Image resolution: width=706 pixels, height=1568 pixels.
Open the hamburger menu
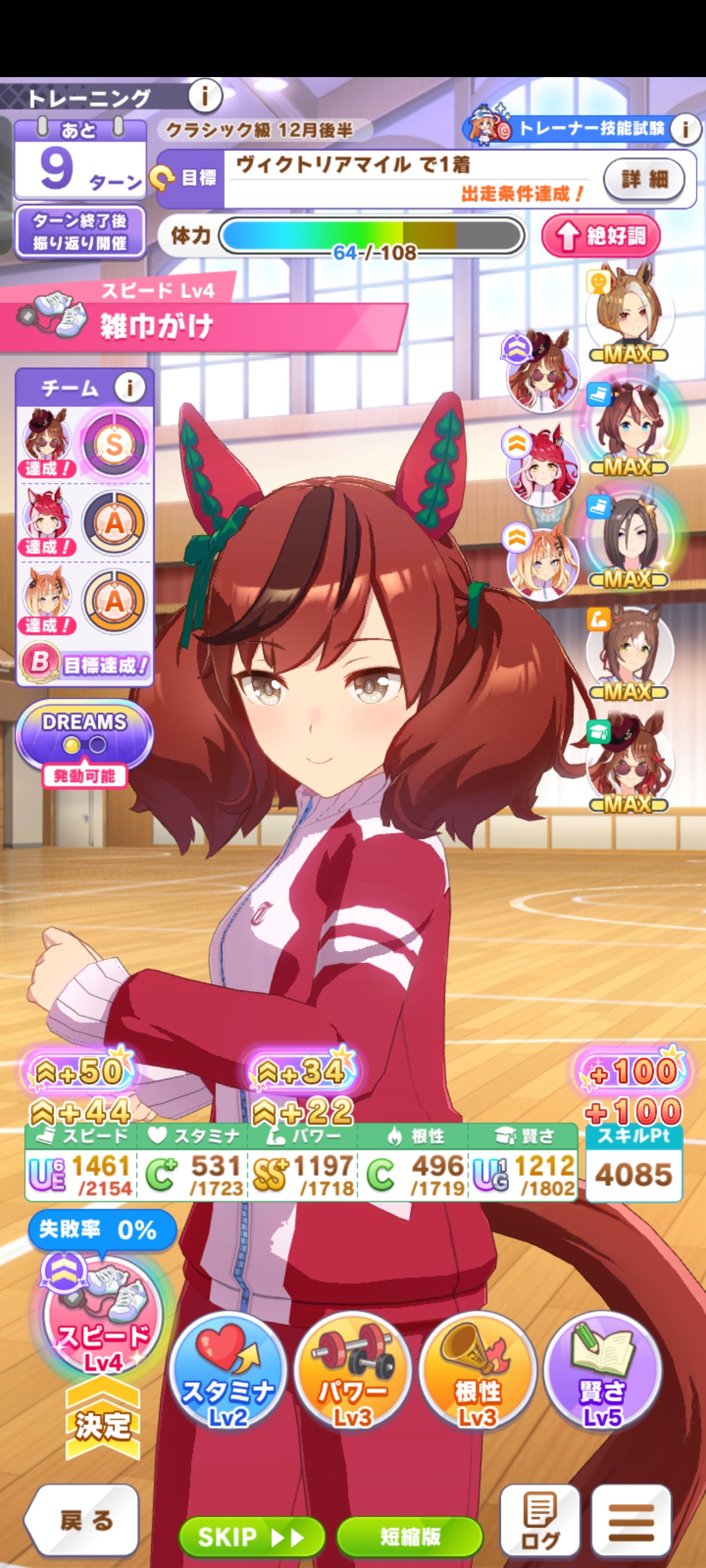point(631,1521)
